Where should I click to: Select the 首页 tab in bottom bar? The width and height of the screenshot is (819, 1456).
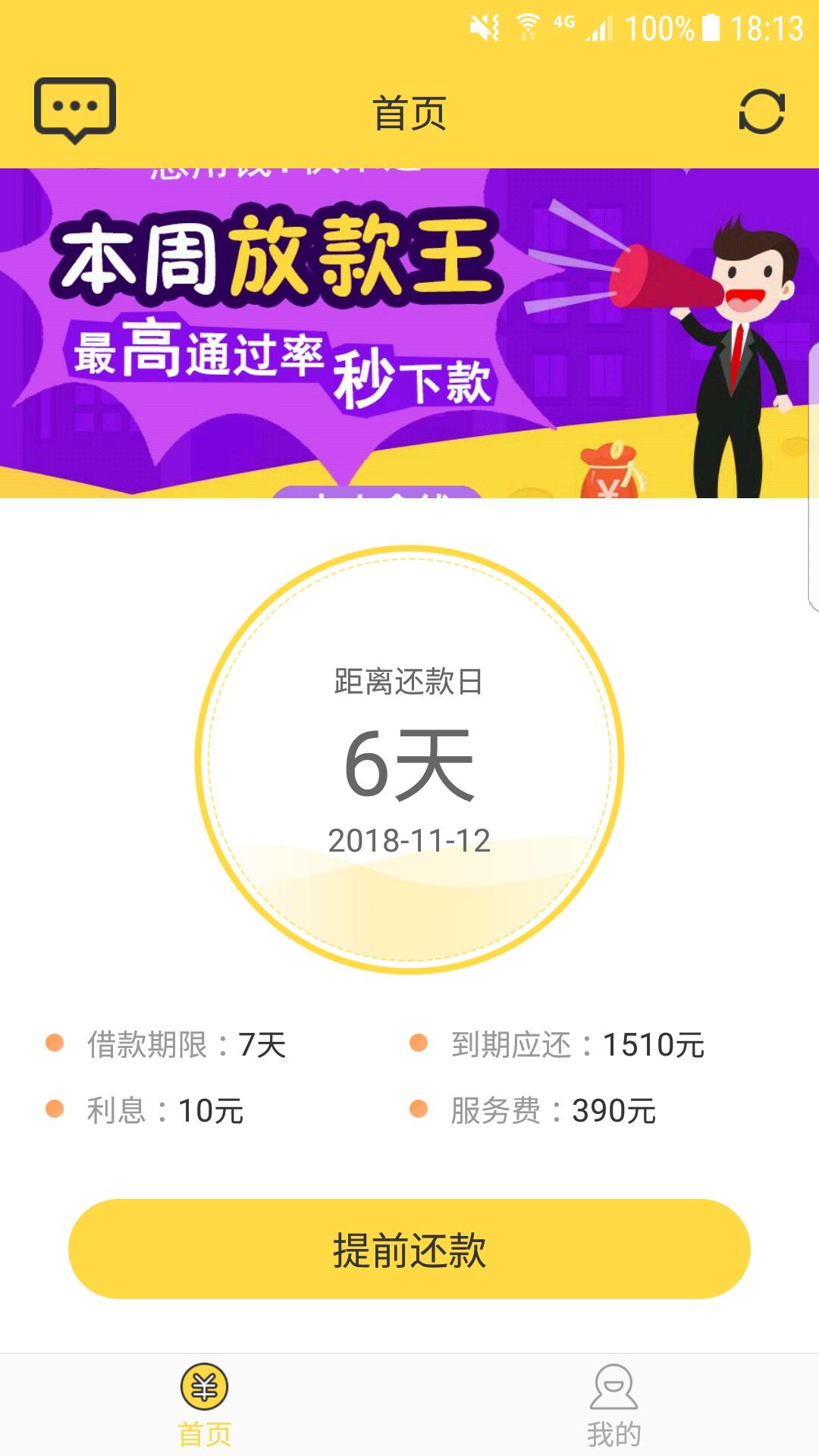click(x=205, y=1405)
